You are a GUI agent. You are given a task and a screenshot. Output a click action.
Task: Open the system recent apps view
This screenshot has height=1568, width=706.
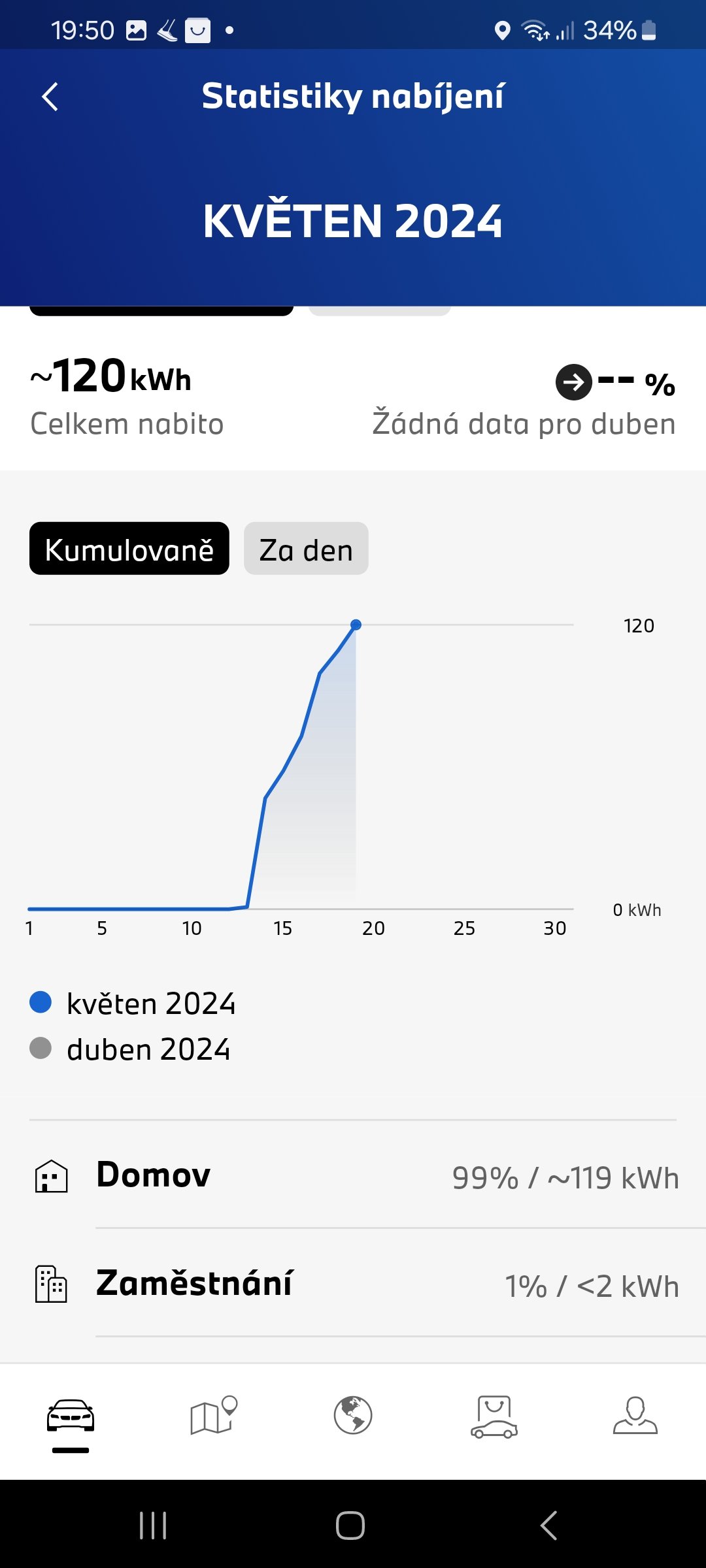coord(153,1526)
